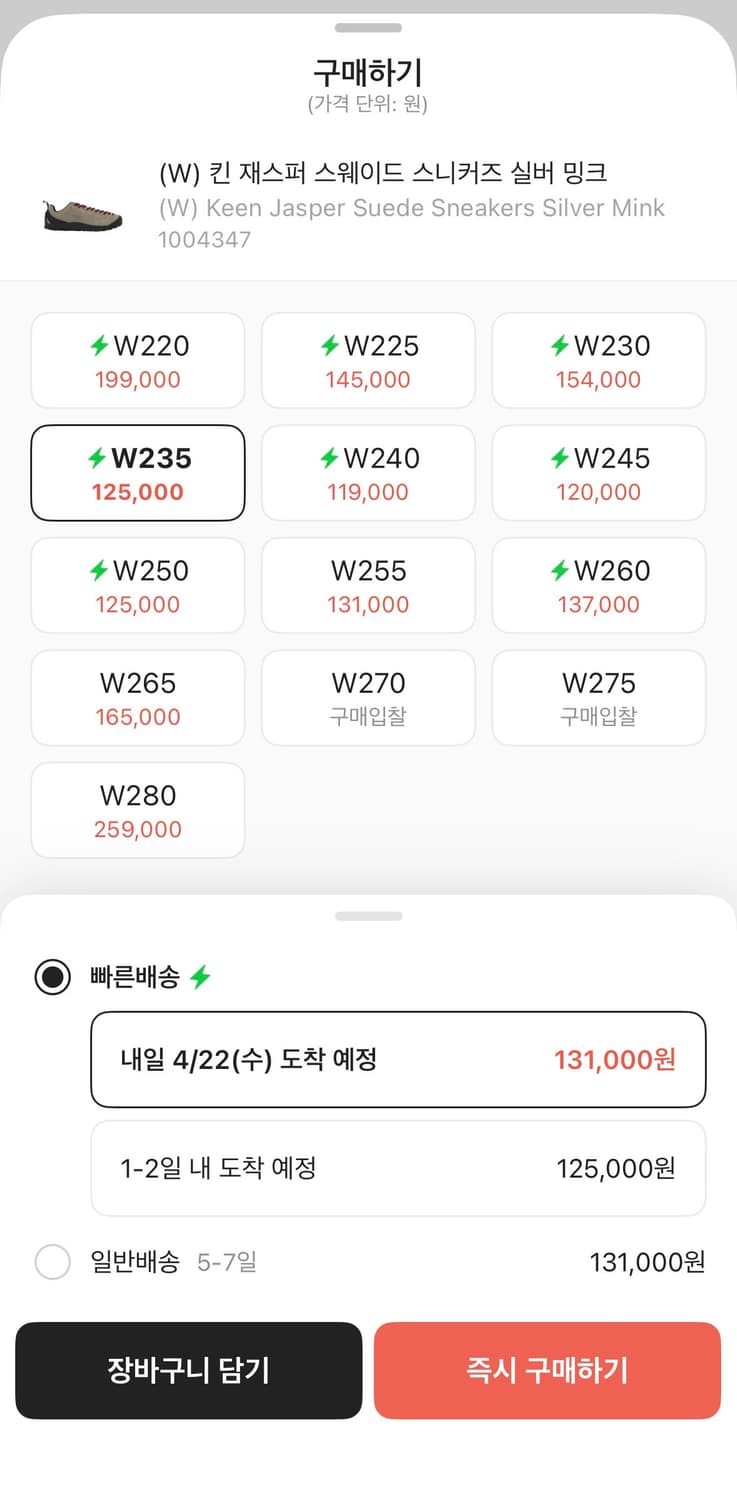
Task: Select the 빠른배송 radio button
Action: (51, 977)
